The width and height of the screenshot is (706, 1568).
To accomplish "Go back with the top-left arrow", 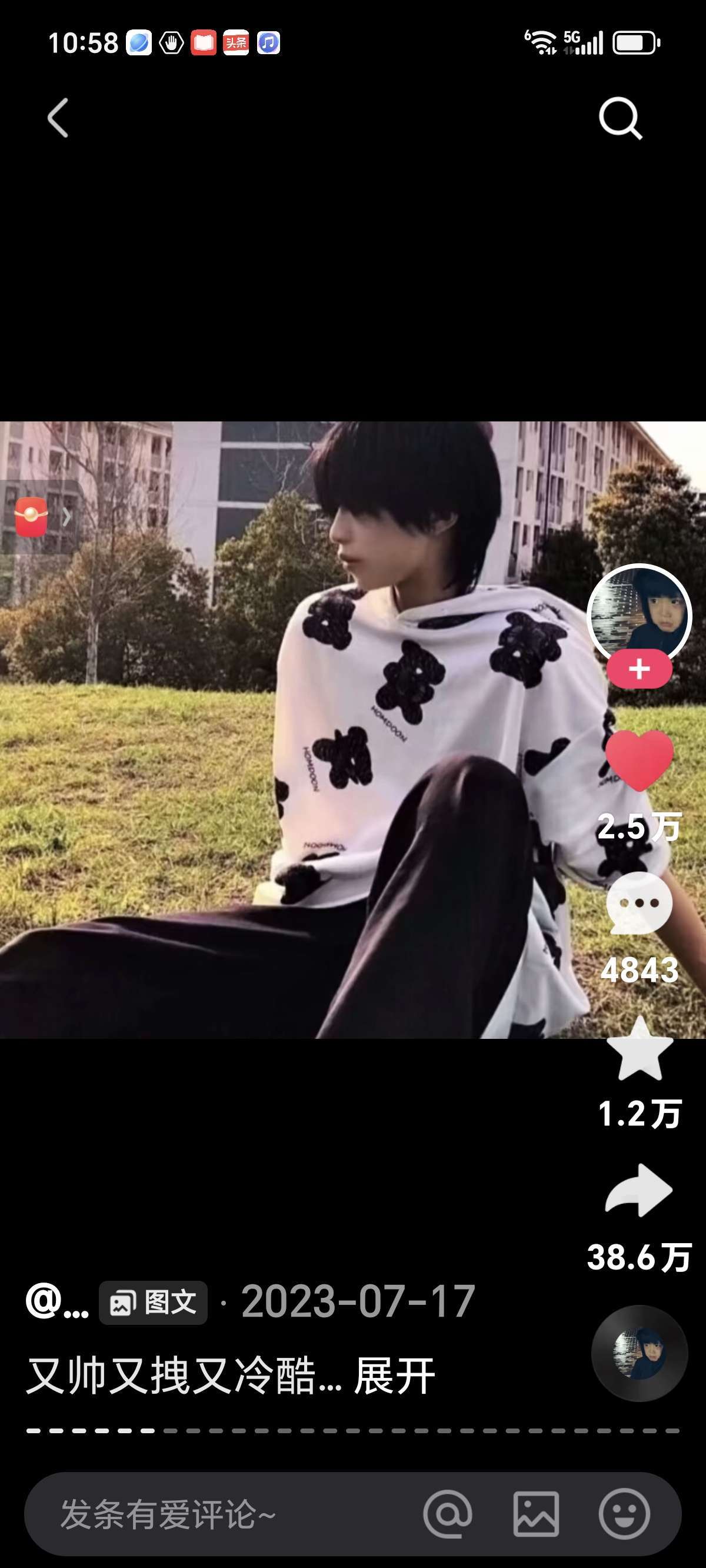I will pyautogui.click(x=58, y=118).
